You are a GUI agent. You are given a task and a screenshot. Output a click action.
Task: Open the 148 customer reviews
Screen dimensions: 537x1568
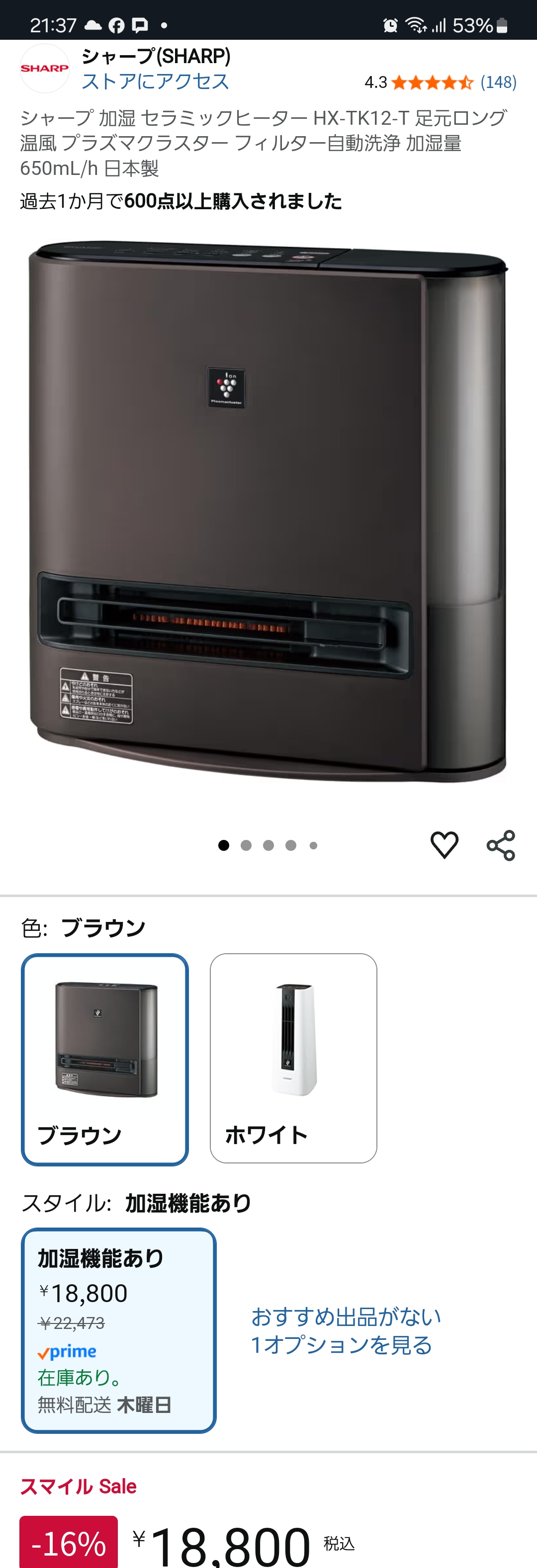[498, 82]
